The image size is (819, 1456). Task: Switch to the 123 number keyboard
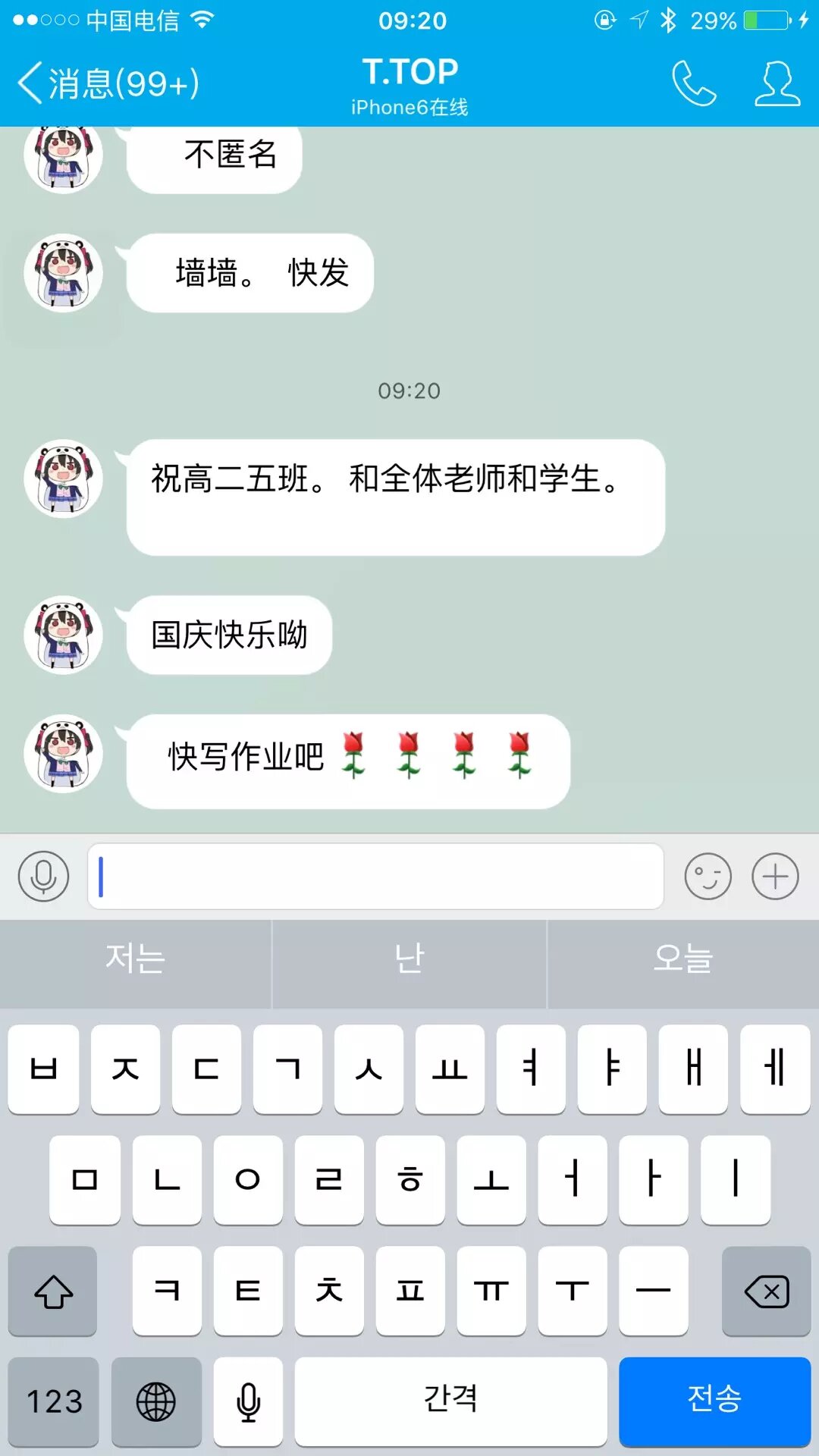(x=54, y=1401)
